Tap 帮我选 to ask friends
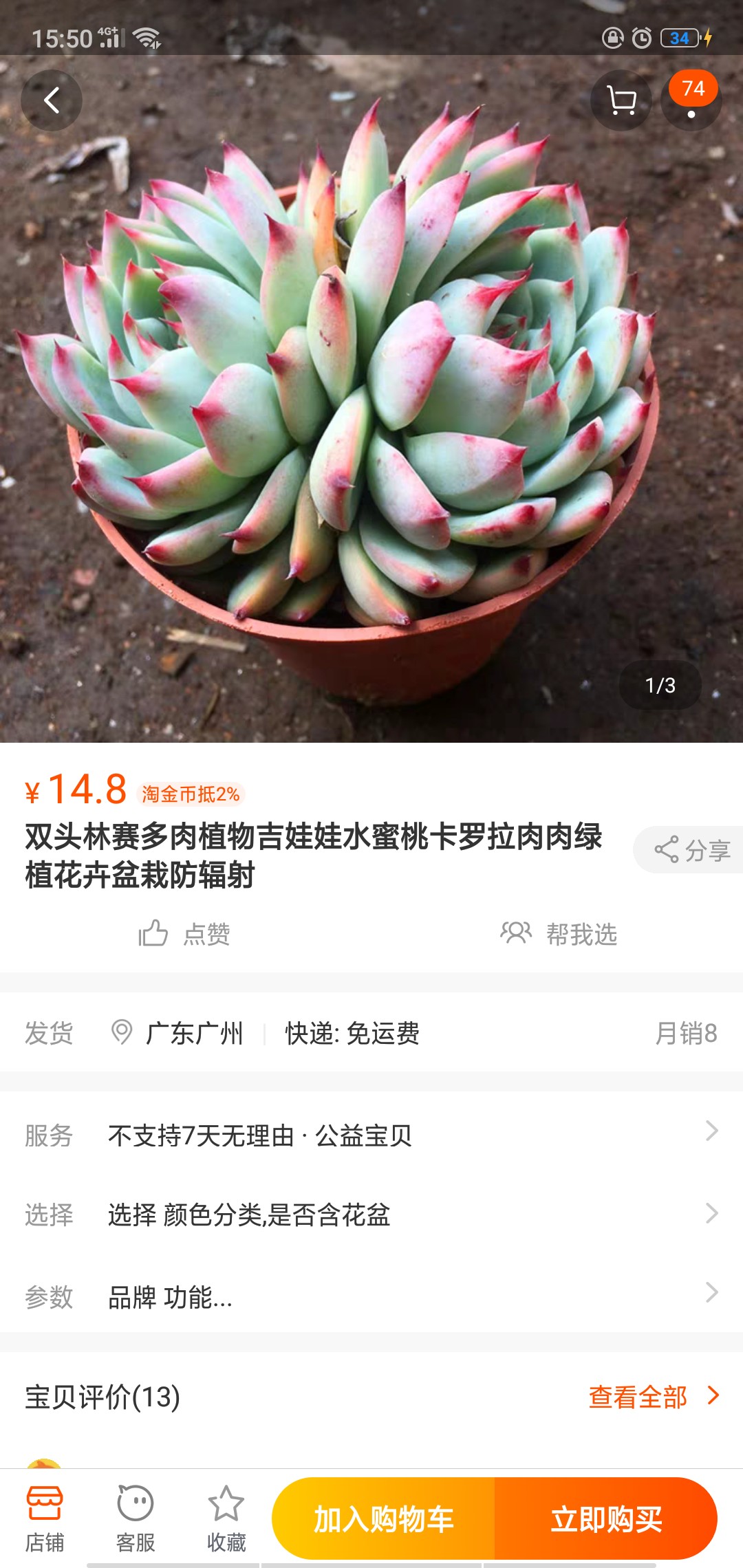The width and height of the screenshot is (743, 1568). pyautogui.click(x=559, y=934)
